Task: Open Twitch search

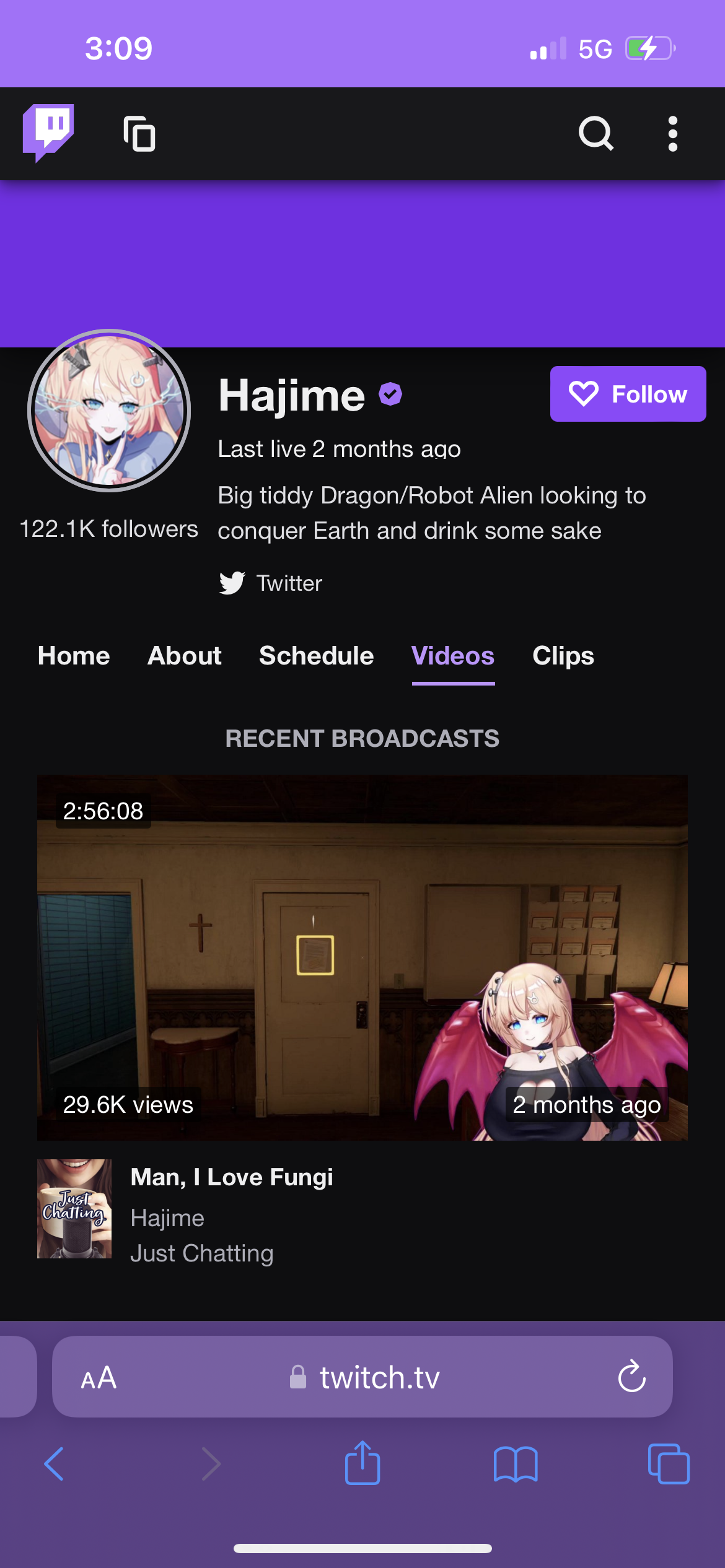Action: [x=596, y=133]
